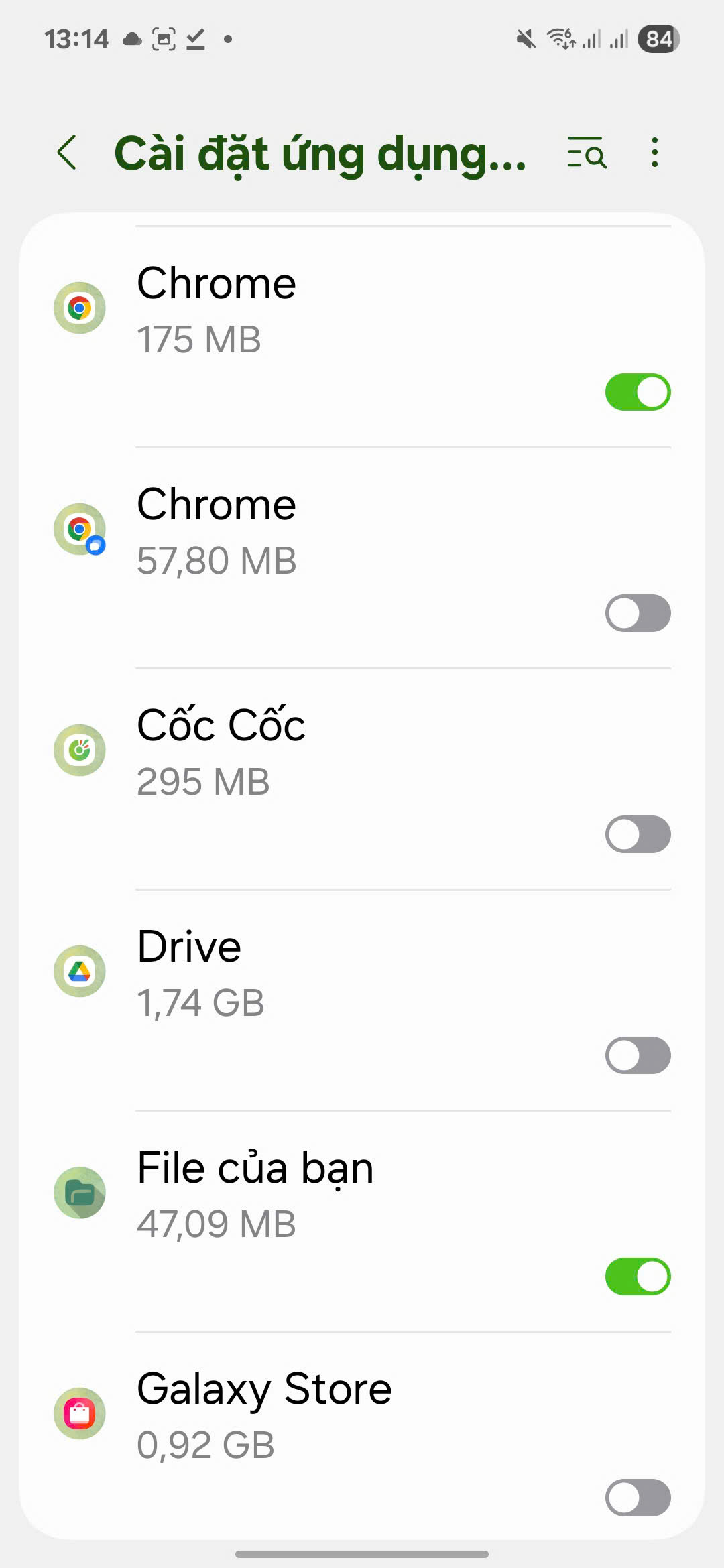Select the second Chrome app icon
The height and width of the screenshot is (1568, 724).
pos(80,529)
